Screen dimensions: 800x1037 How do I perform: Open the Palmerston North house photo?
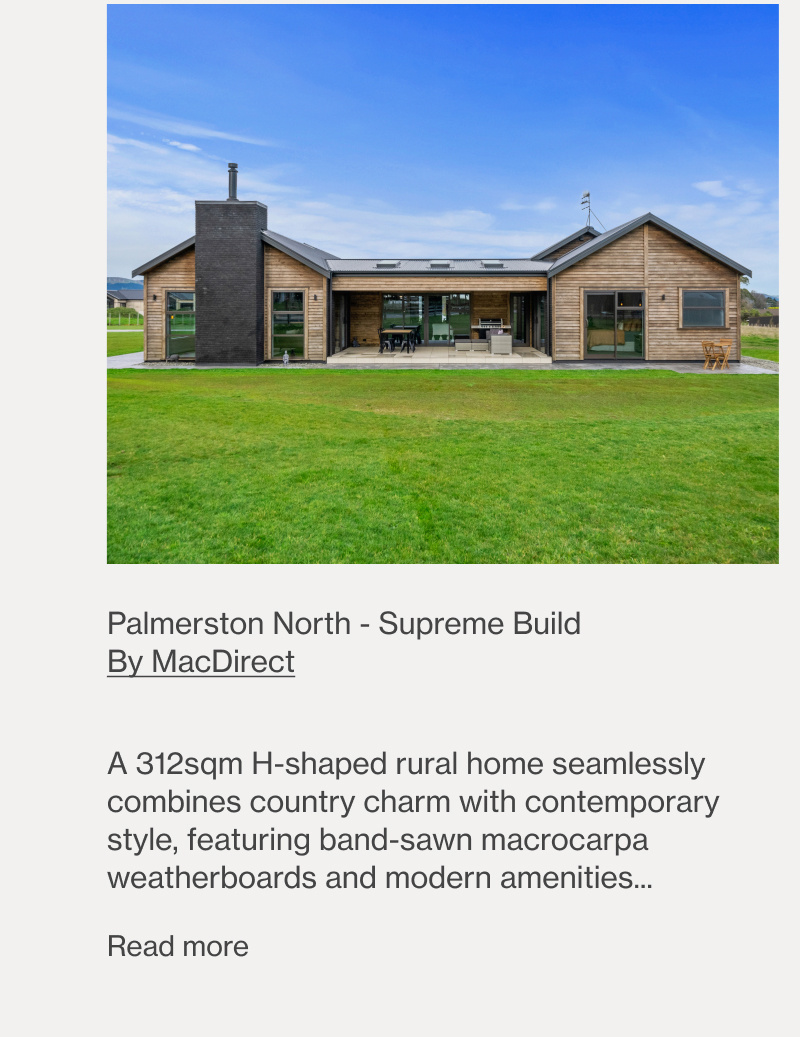(442, 284)
